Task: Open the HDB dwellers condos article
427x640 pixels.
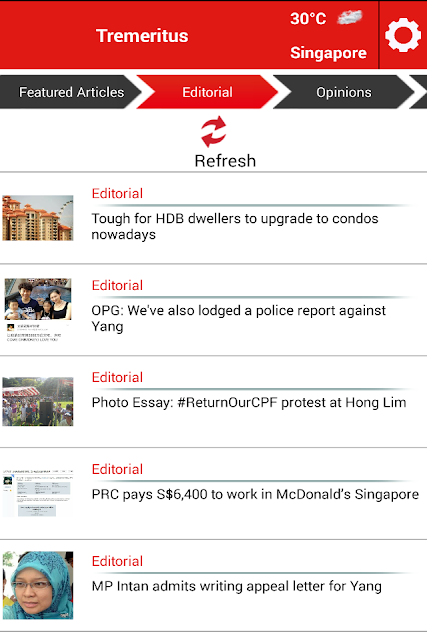Action: (214, 218)
